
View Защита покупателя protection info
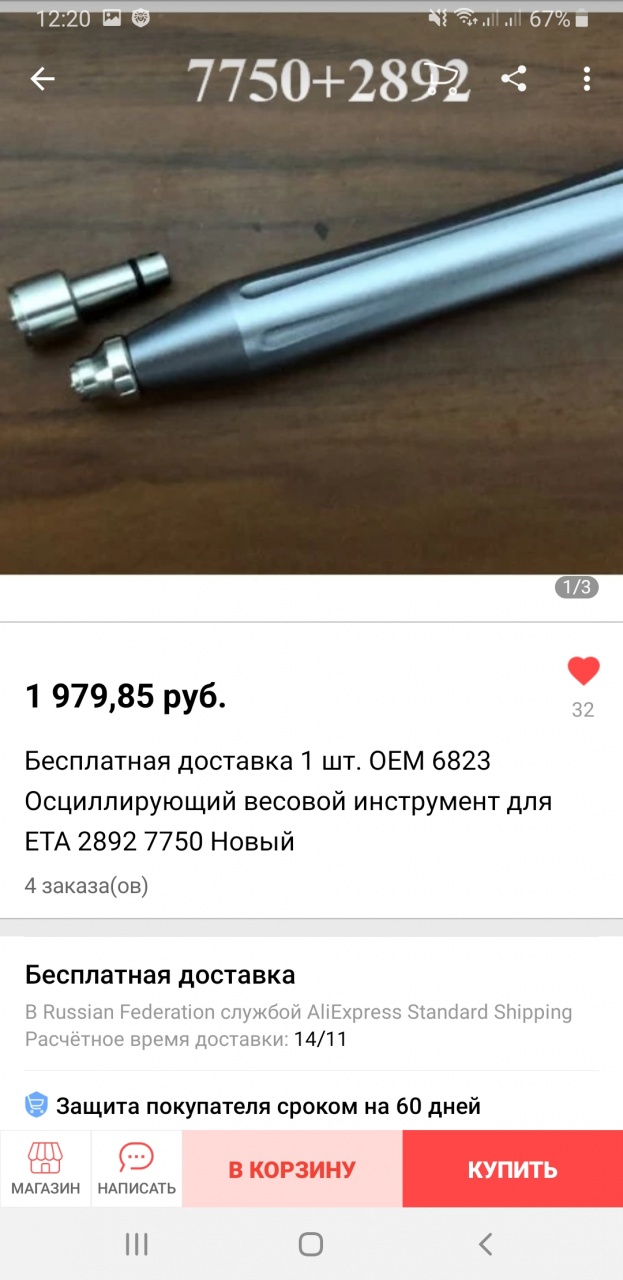(x=267, y=1106)
